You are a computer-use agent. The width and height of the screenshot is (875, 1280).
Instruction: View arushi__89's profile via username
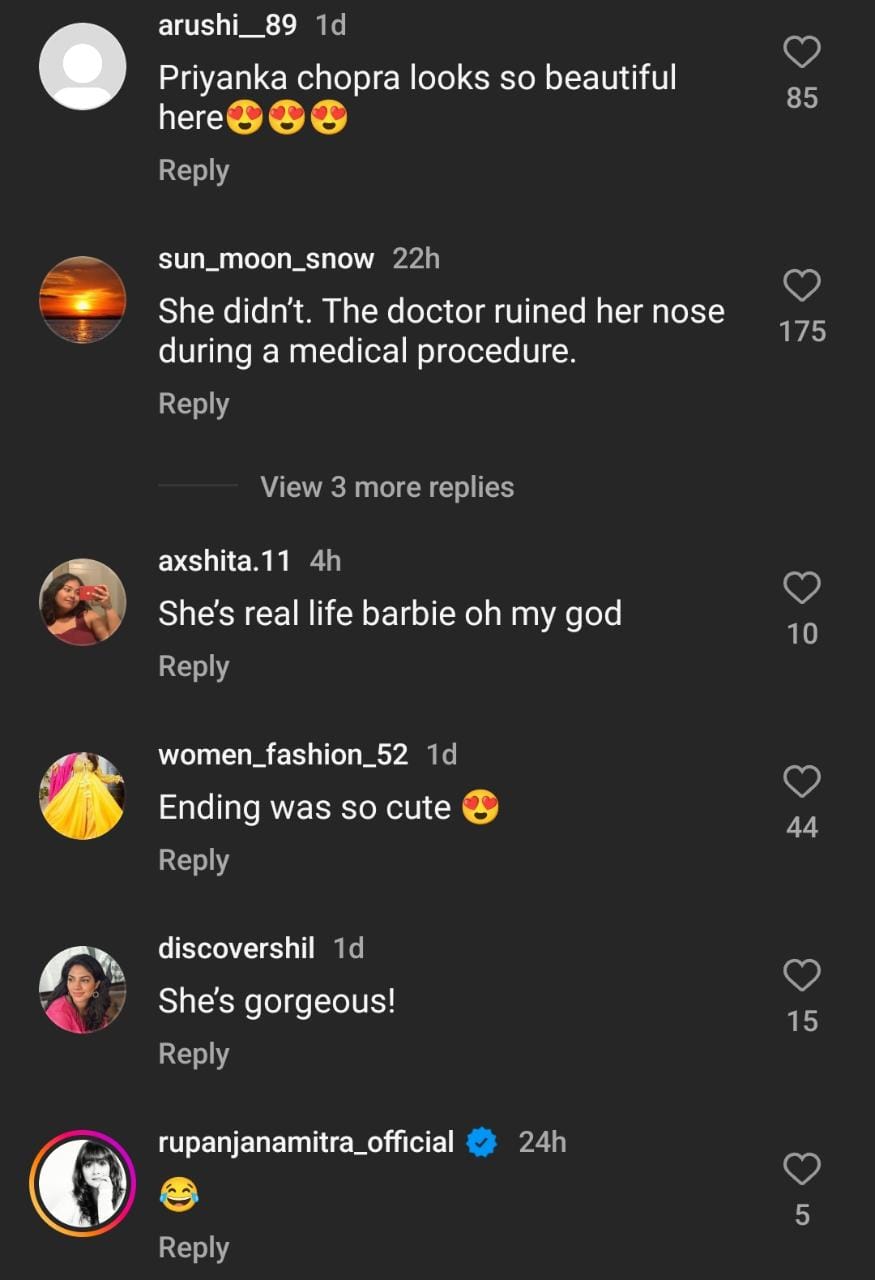coord(227,25)
